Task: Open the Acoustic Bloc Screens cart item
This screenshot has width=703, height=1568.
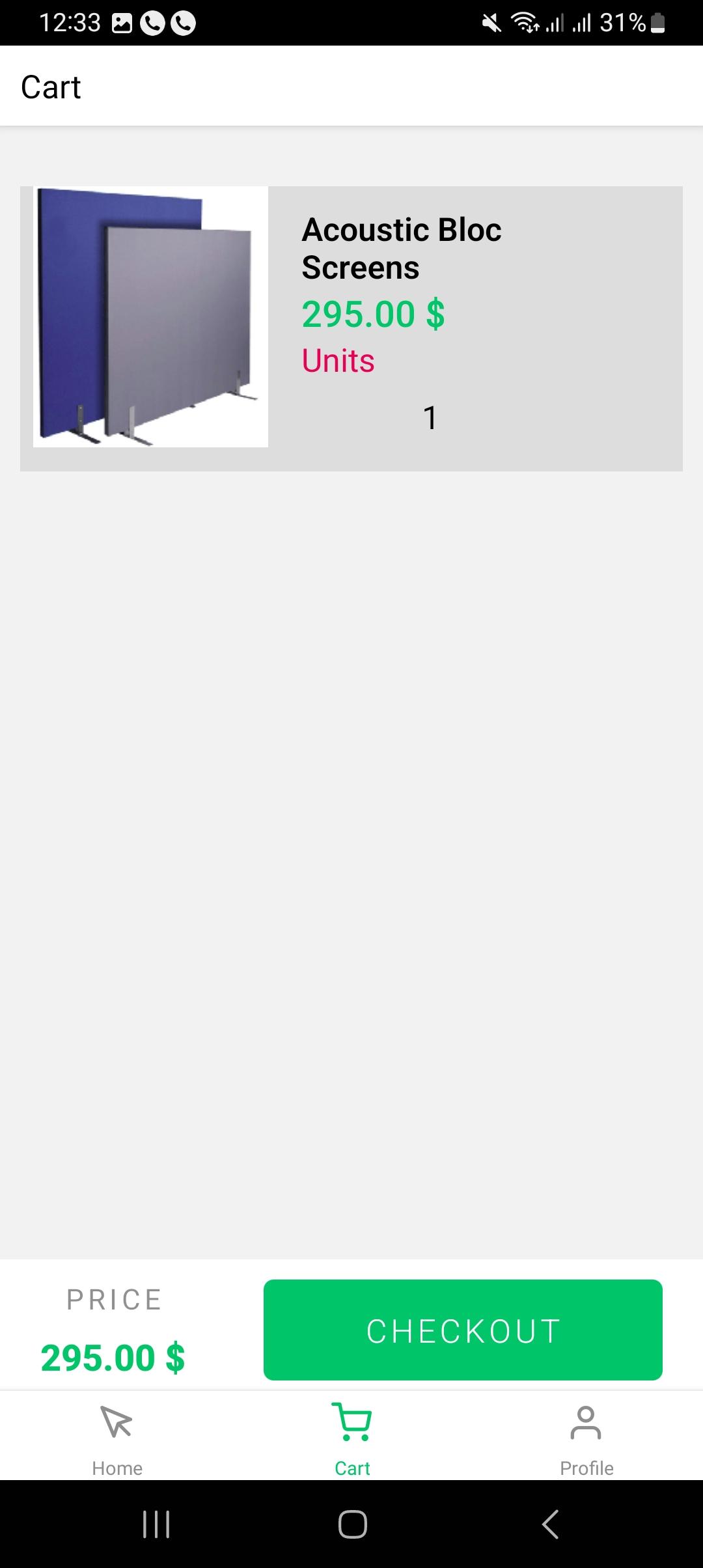Action: point(351,328)
